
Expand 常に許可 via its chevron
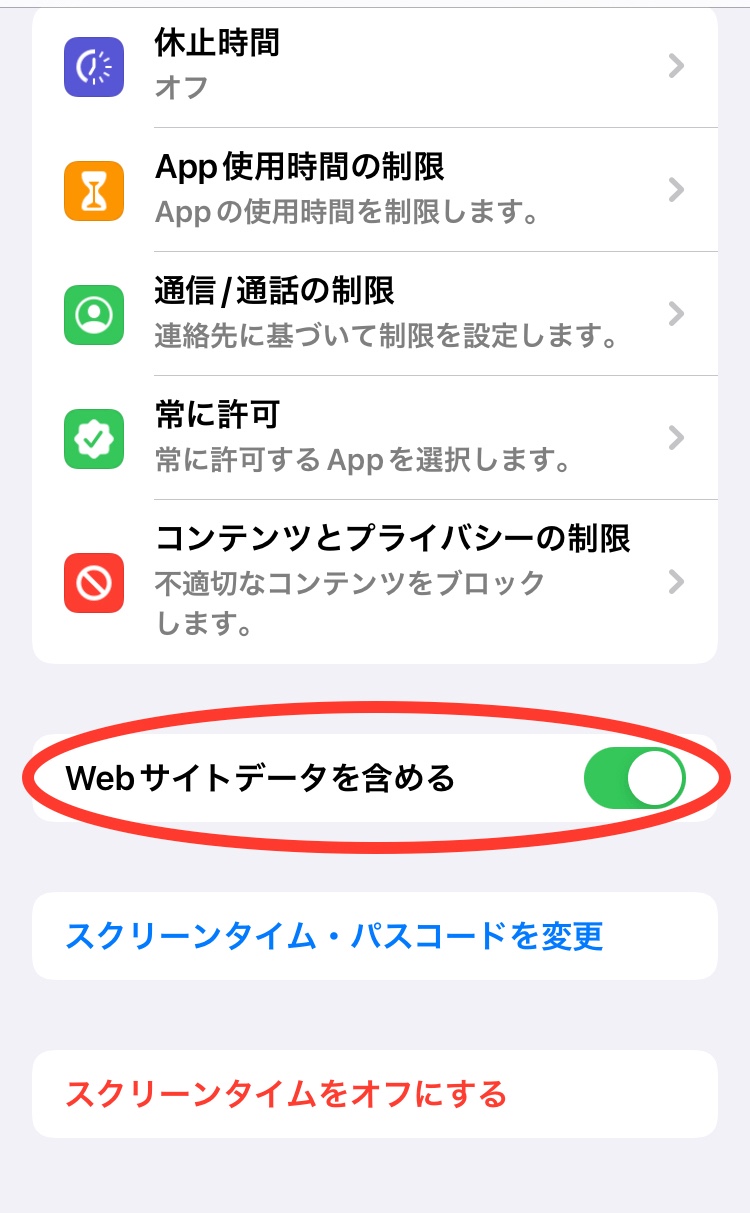(676, 437)
